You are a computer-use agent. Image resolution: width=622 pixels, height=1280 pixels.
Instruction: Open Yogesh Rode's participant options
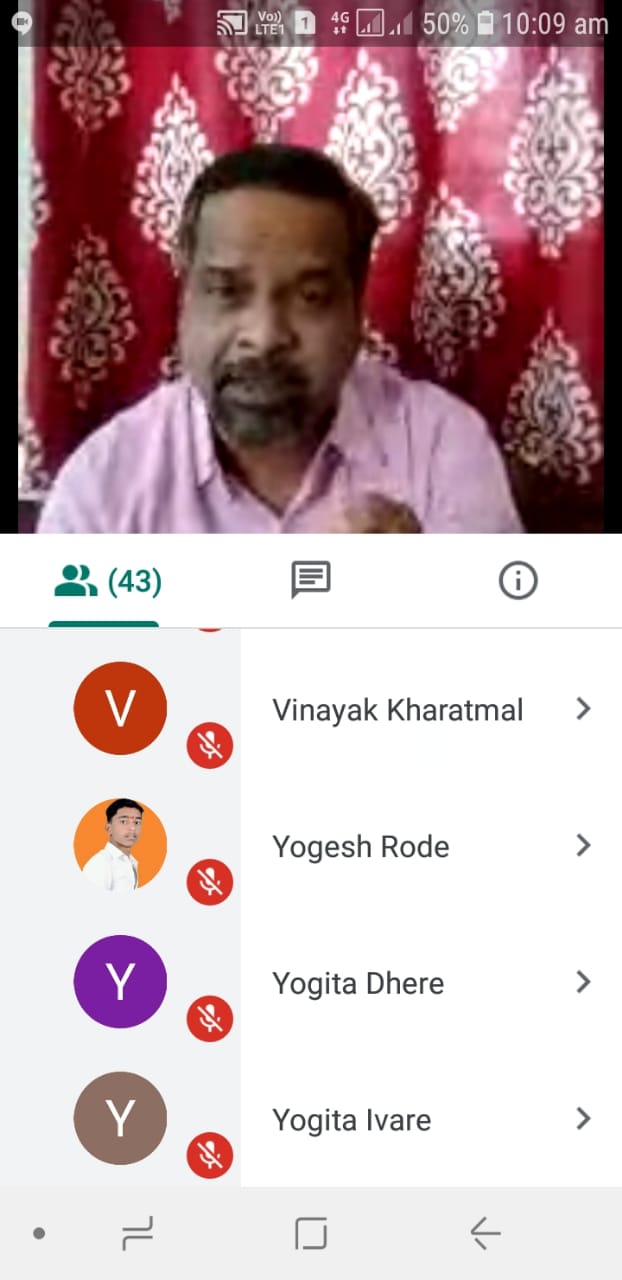583,846
